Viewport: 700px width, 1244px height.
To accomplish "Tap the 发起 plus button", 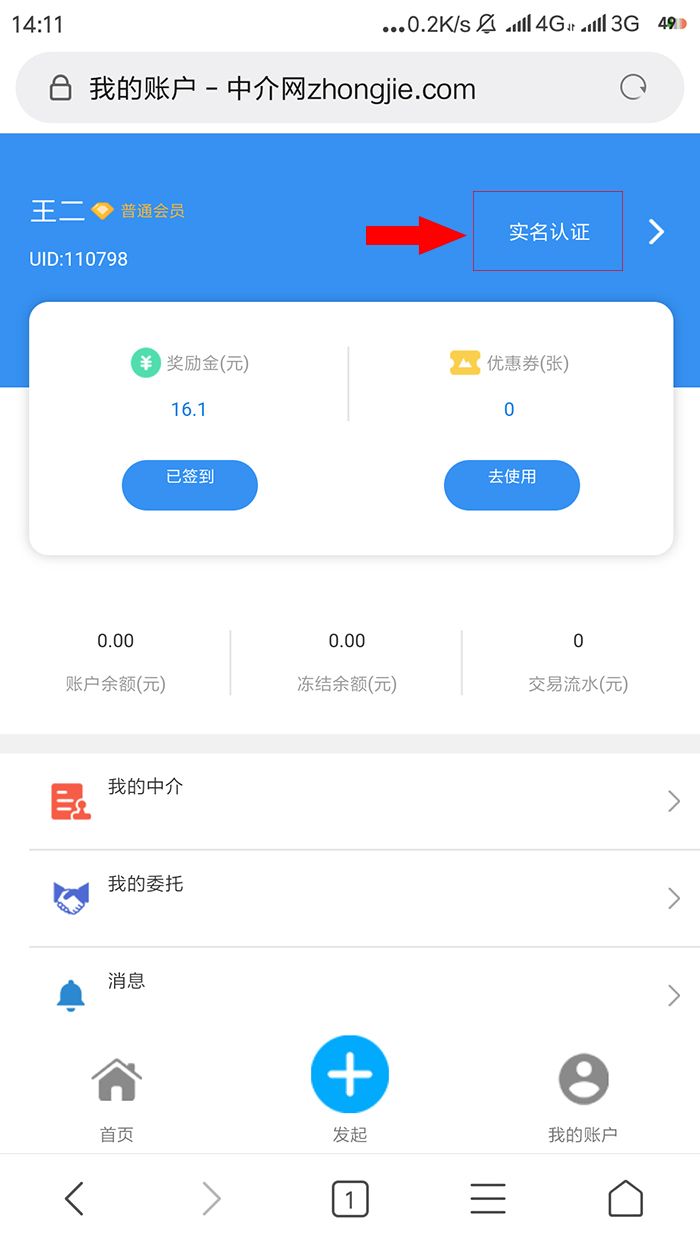I will [350, 1075].
